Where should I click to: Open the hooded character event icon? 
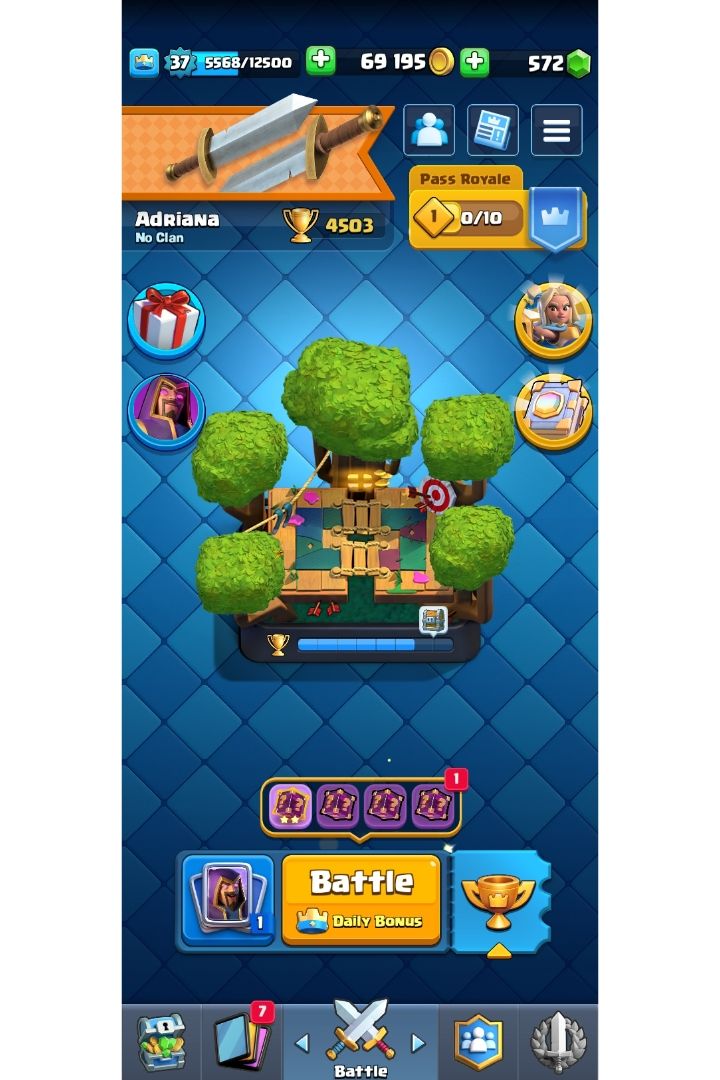[166, 410]
